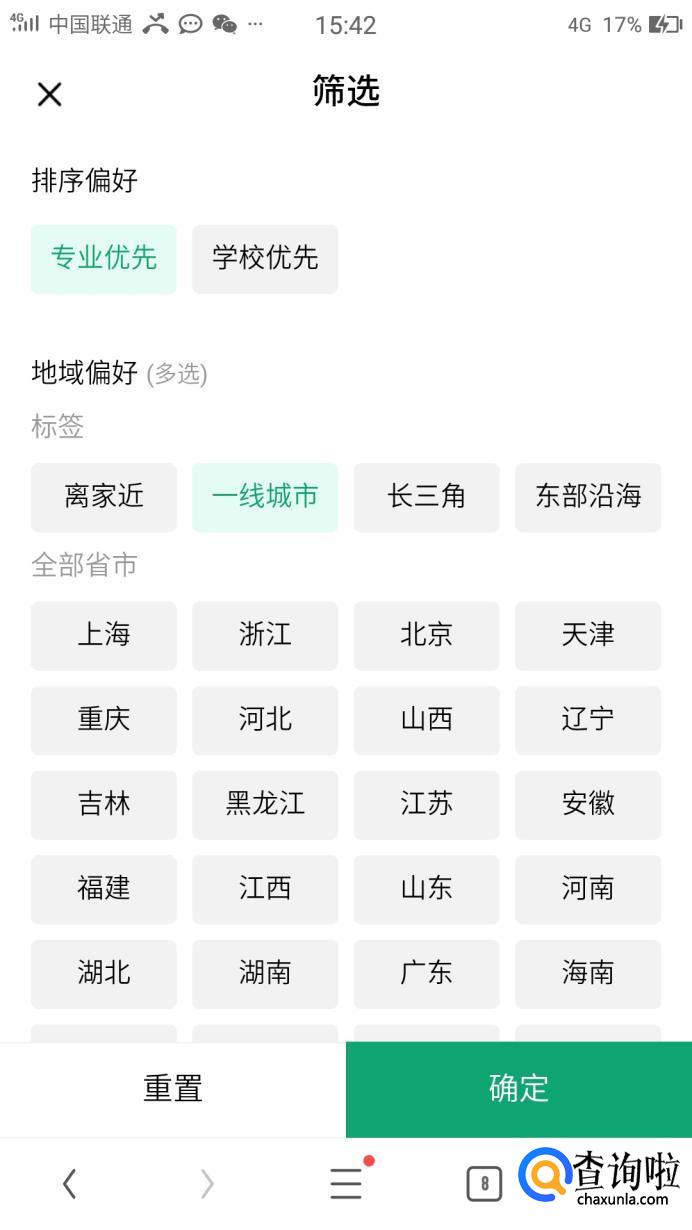The height and width of the screenshot is (1230, 692).
Task: Choose 浙江 province chip
Action: (265, 636)
